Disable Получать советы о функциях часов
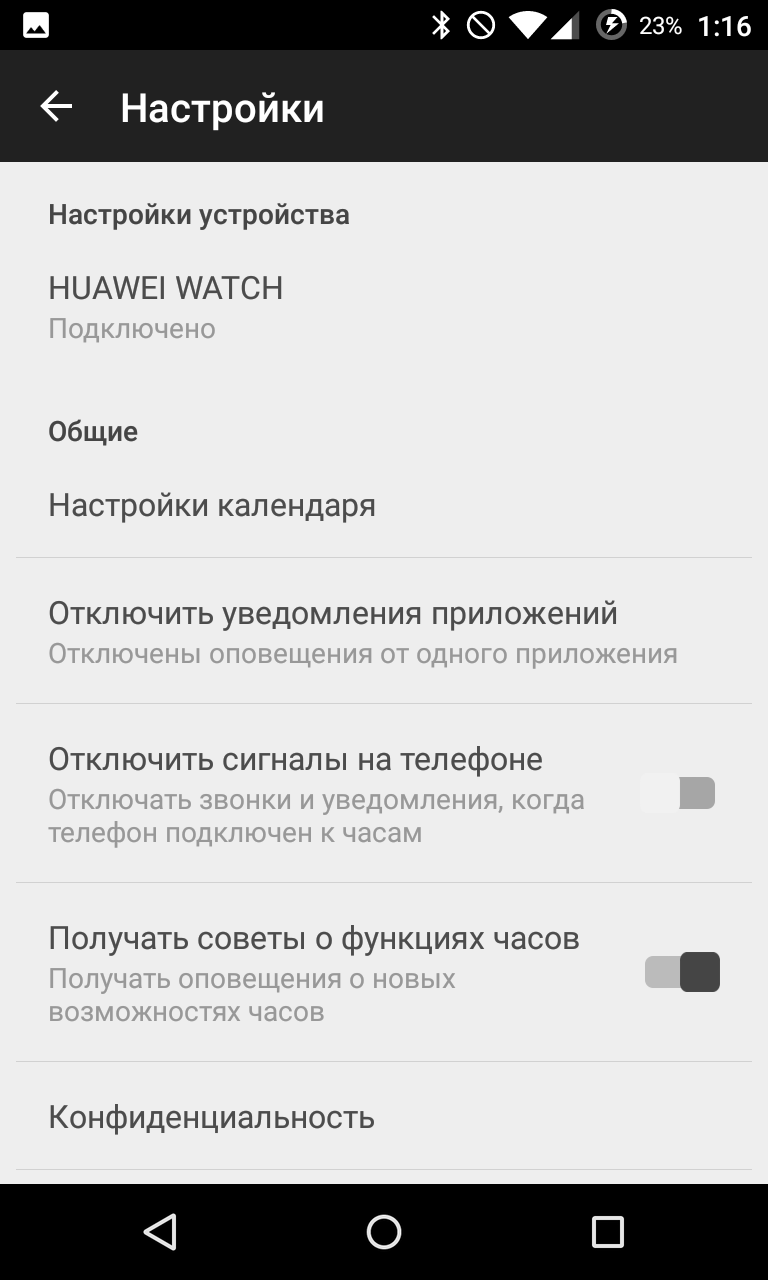 click(682, 972)
